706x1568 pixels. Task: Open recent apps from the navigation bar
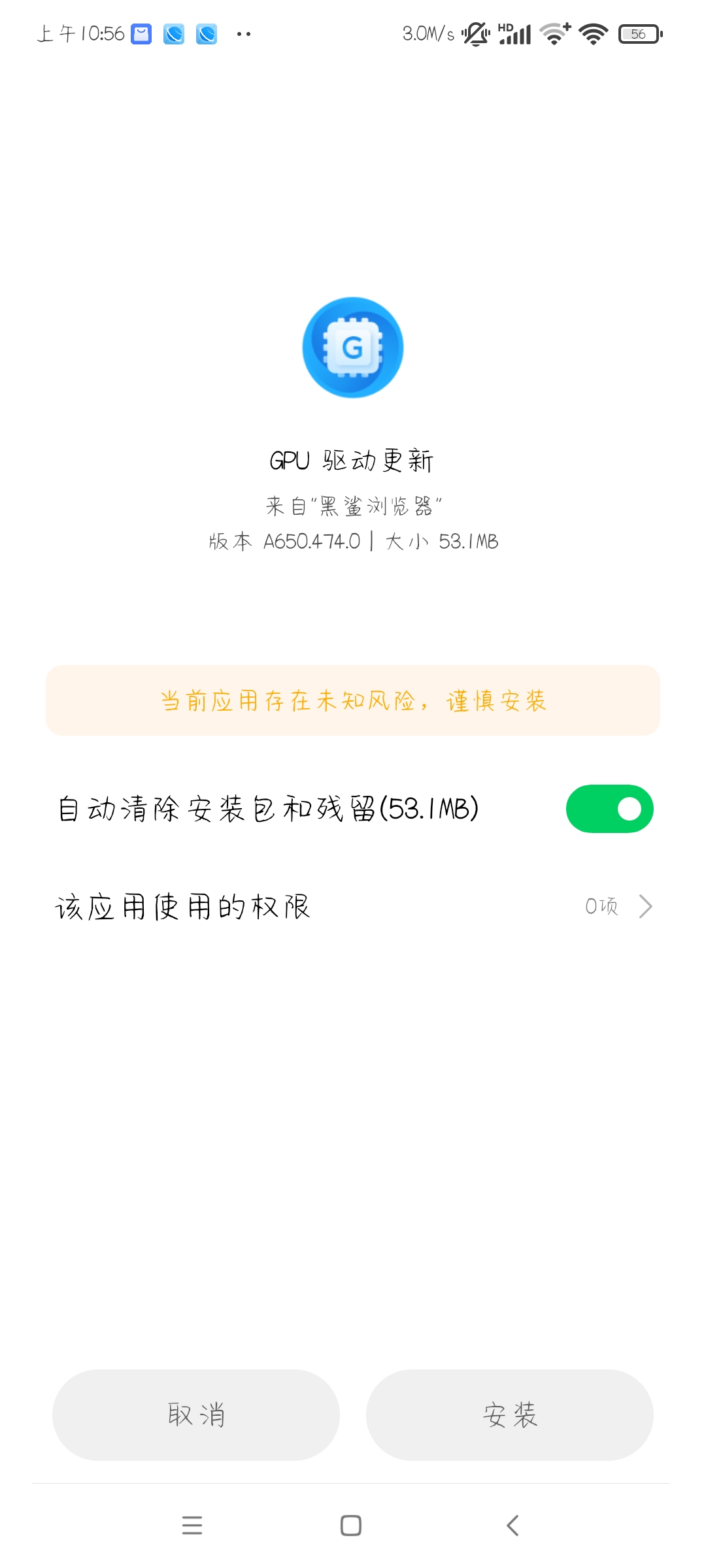point(192,1526)
